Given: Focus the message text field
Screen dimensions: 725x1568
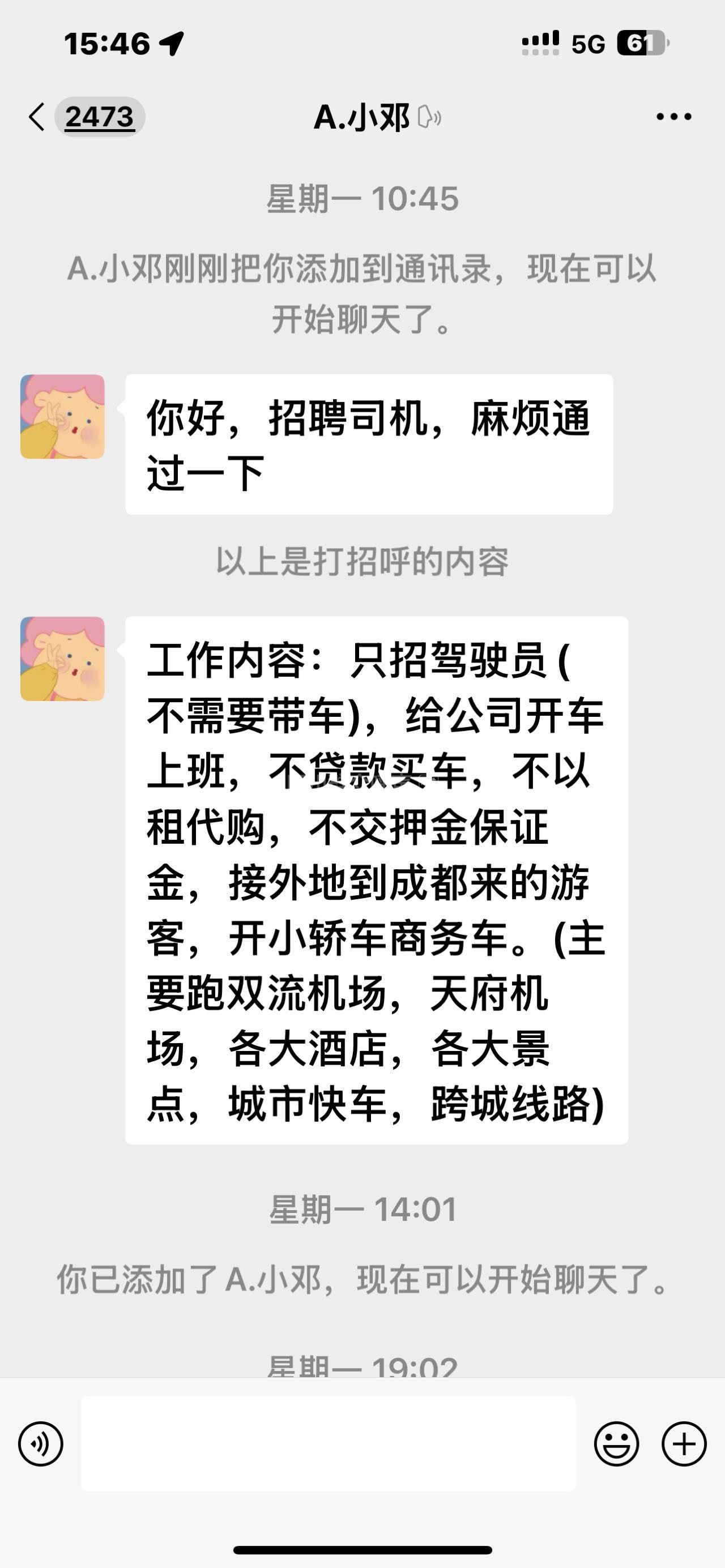Looking at the screenshot, I should pos(328,1443).
